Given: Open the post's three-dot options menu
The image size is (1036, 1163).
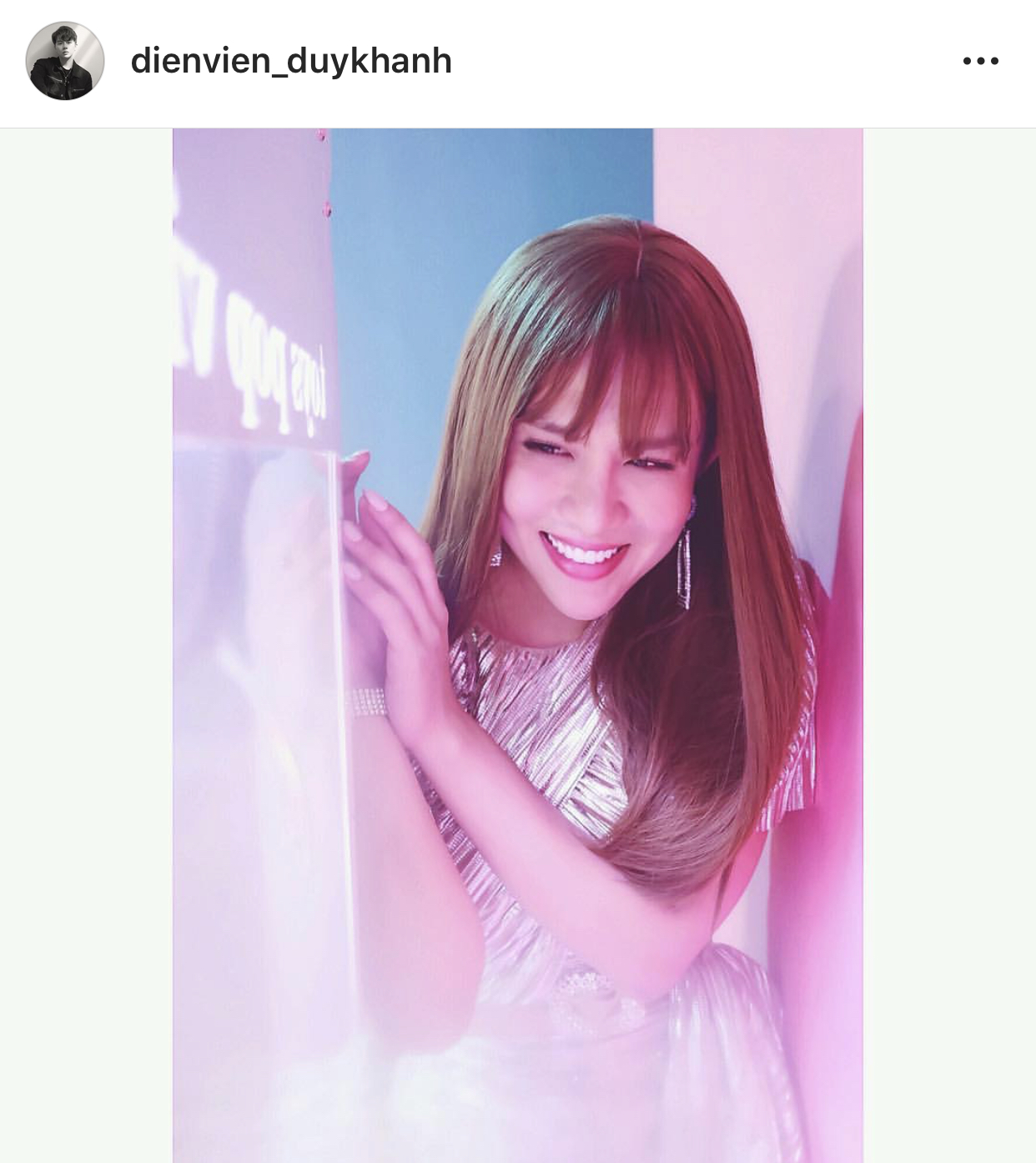Looking at the screenshot, I should (x=980, y=61).
